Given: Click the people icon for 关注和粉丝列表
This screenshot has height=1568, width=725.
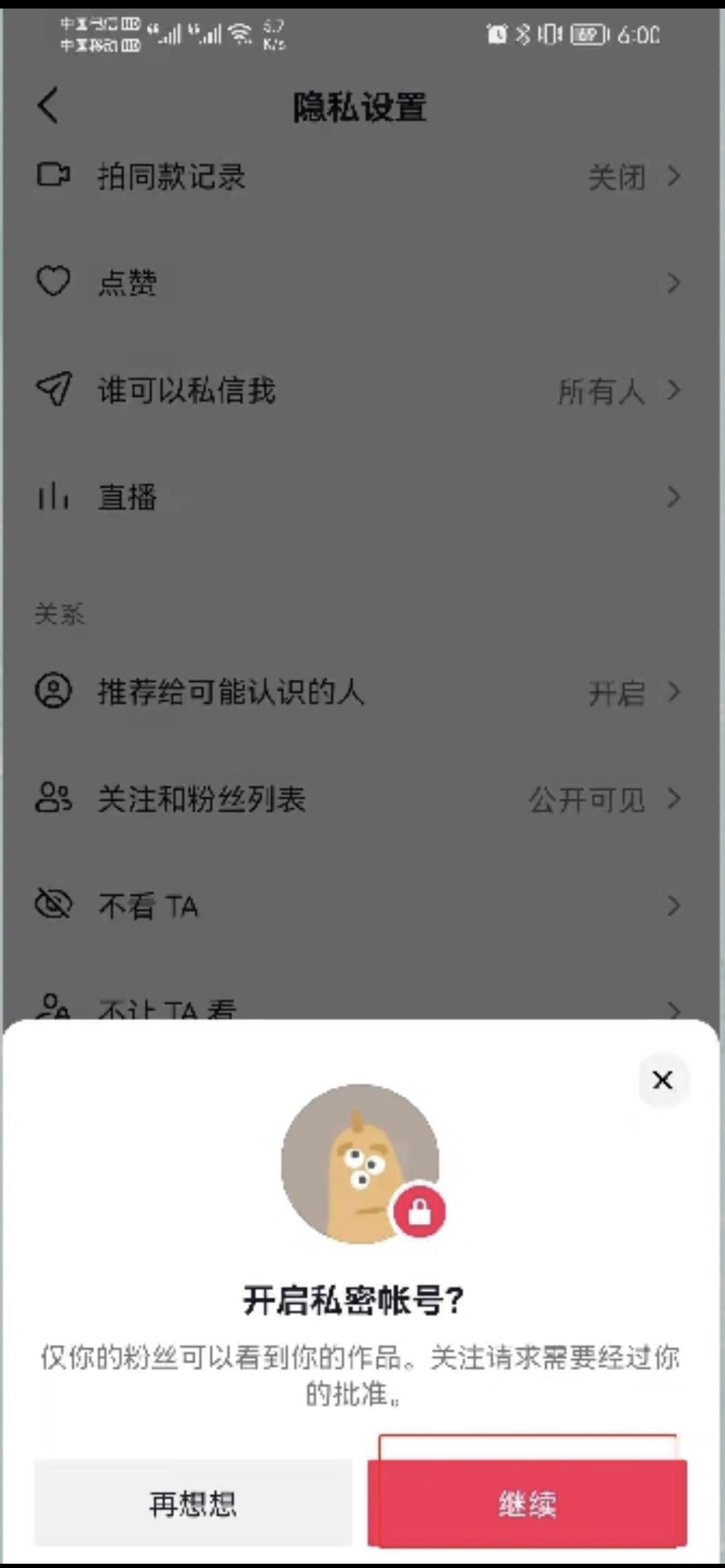Looking at the screenshot, I should (x=54, y=799).
